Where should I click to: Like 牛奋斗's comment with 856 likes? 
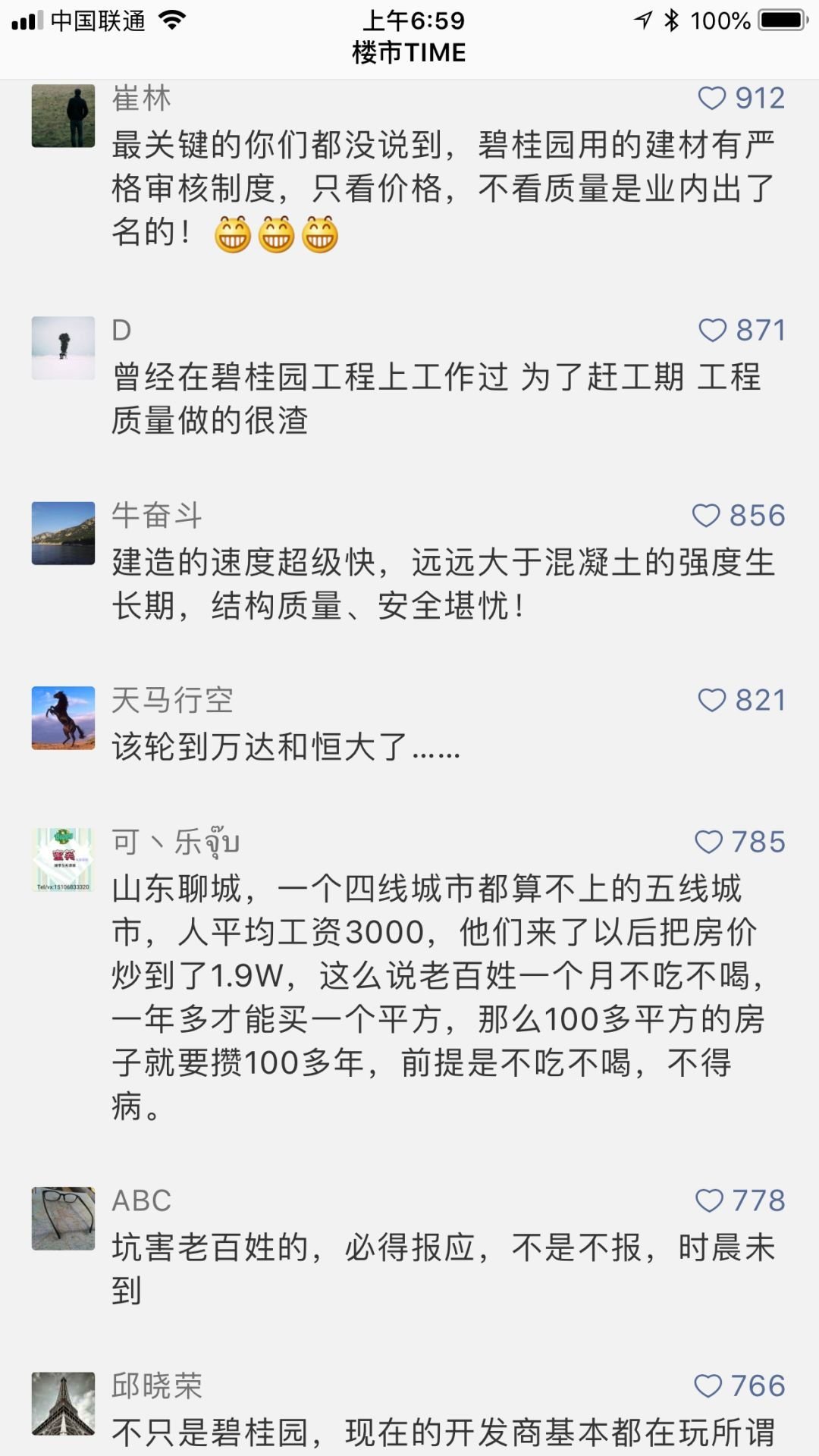(706, 516)
